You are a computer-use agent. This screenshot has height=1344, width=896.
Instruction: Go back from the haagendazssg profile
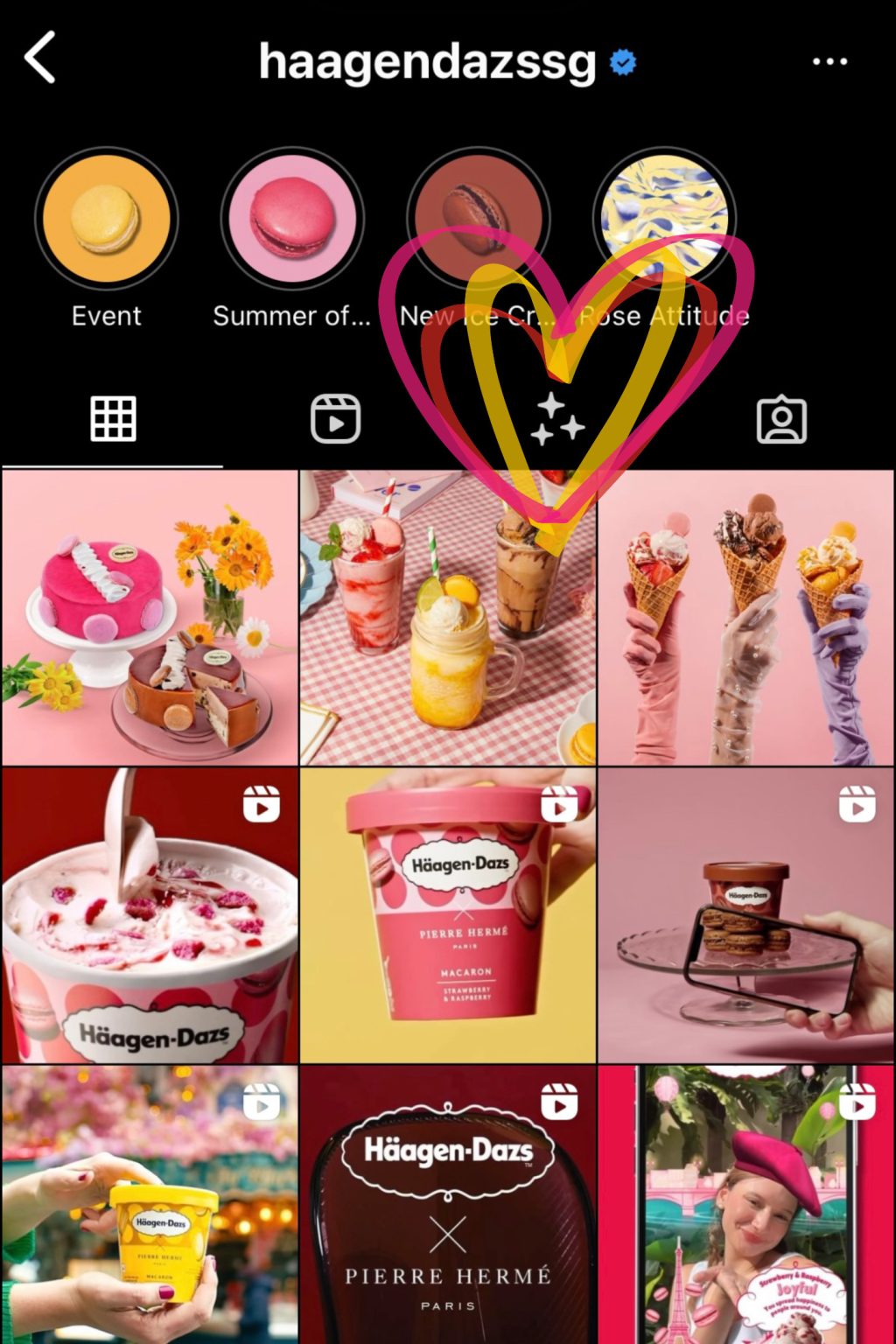(x=40, y=58)
